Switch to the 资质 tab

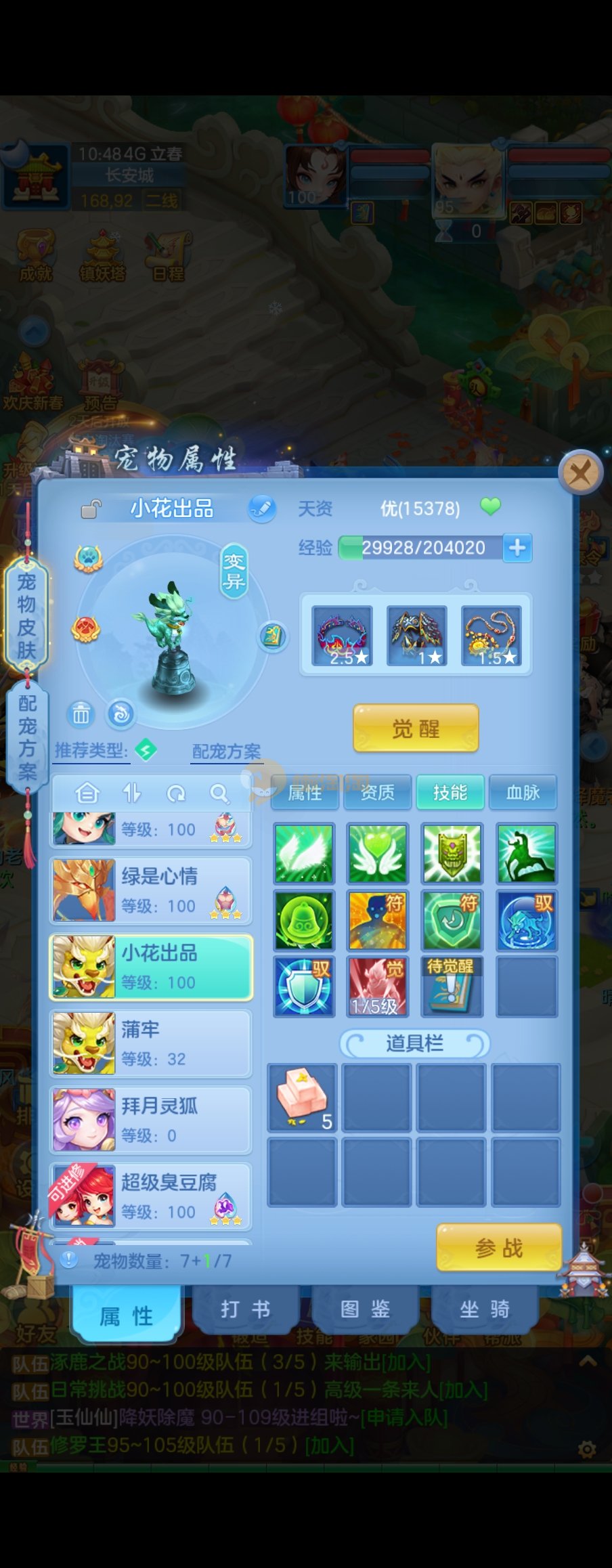pos(377,792)
